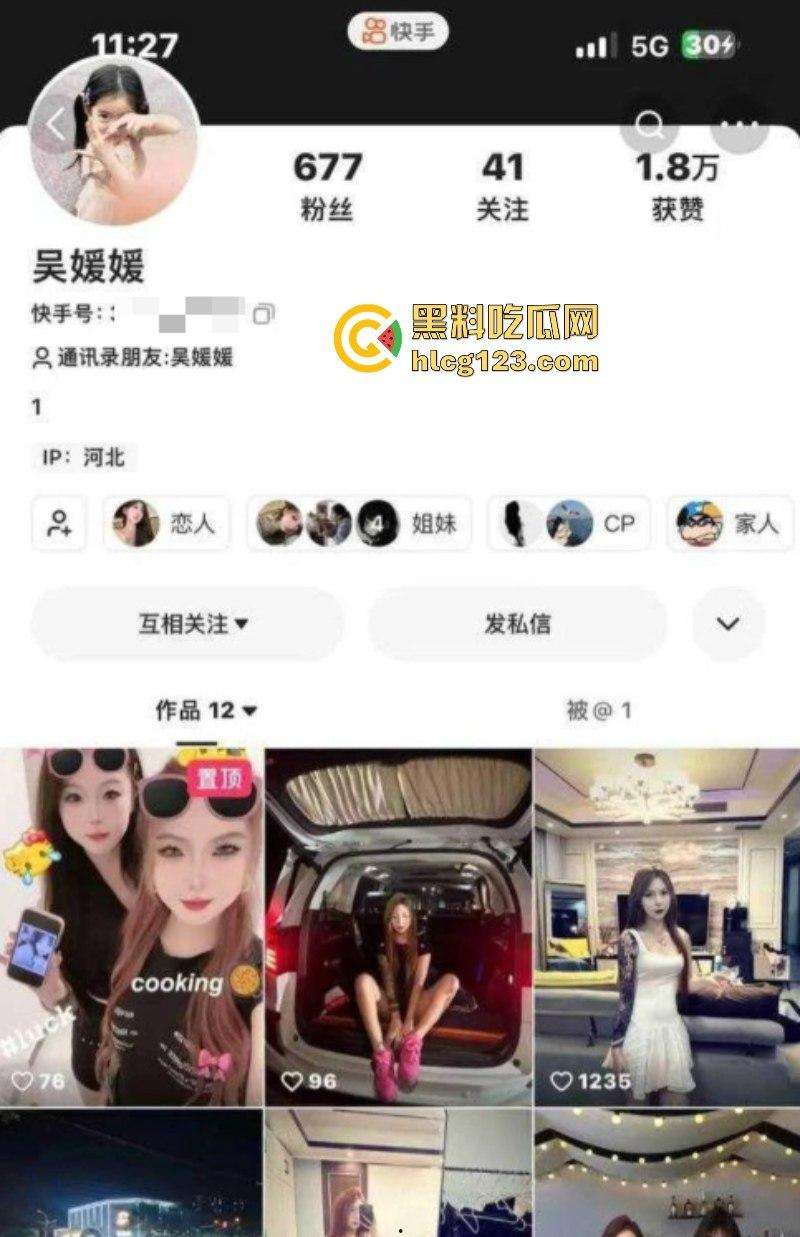This screenshot has width=800, height=1237.
Task: Tap the Kuaishou logo at top
Action: pos(394,29)
